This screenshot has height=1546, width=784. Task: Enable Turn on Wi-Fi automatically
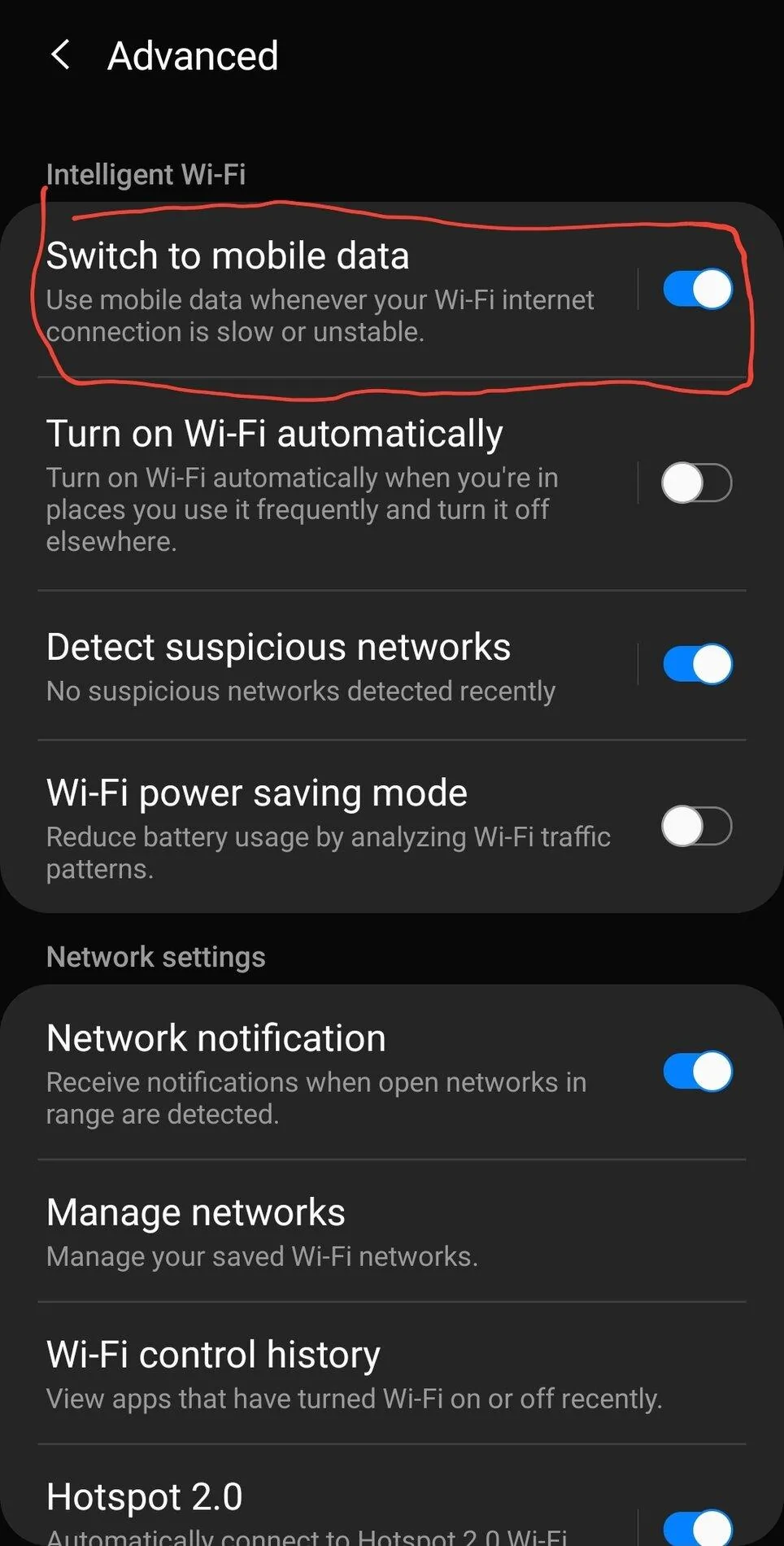(x=695, y=483)
